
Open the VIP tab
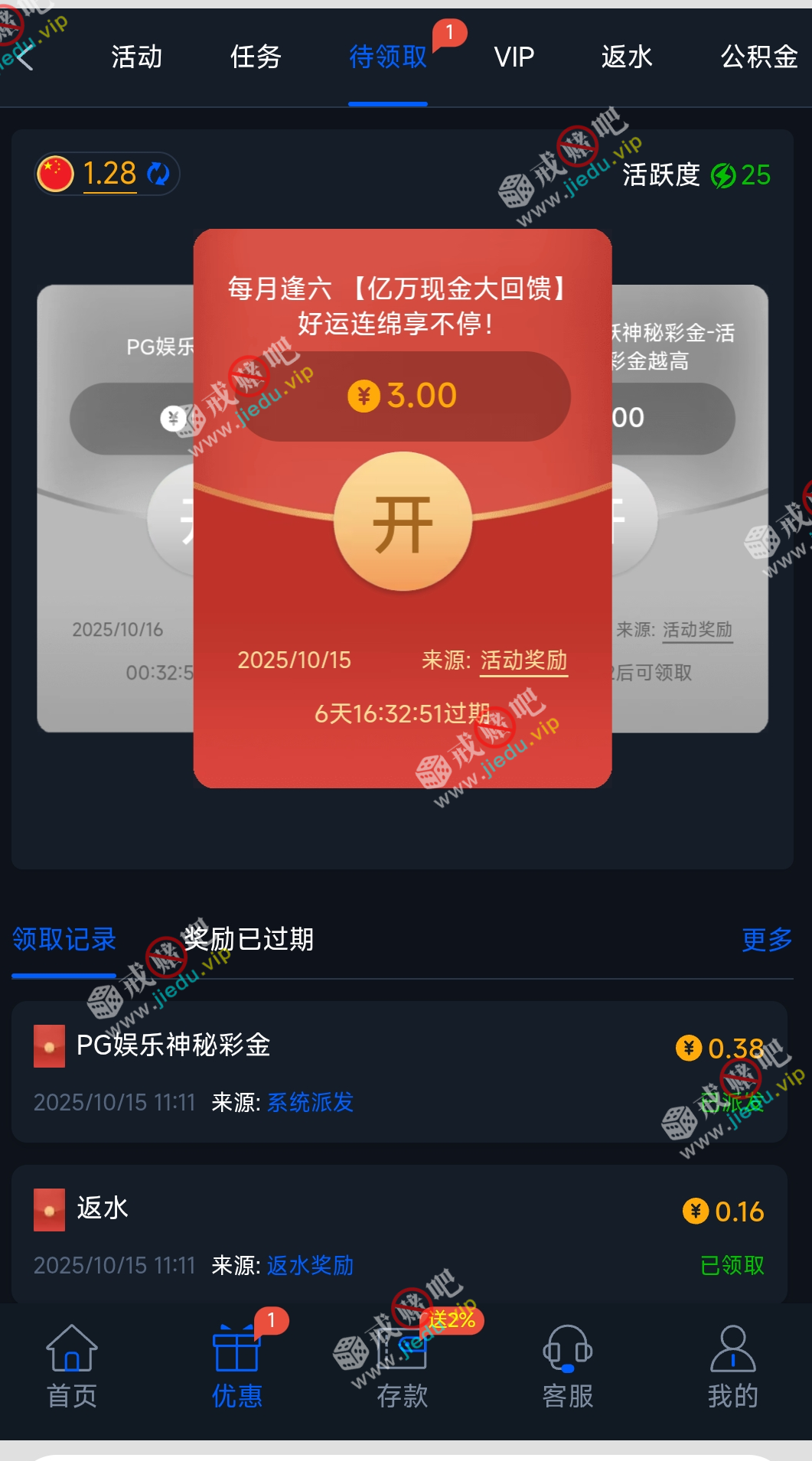pos(514,57)
